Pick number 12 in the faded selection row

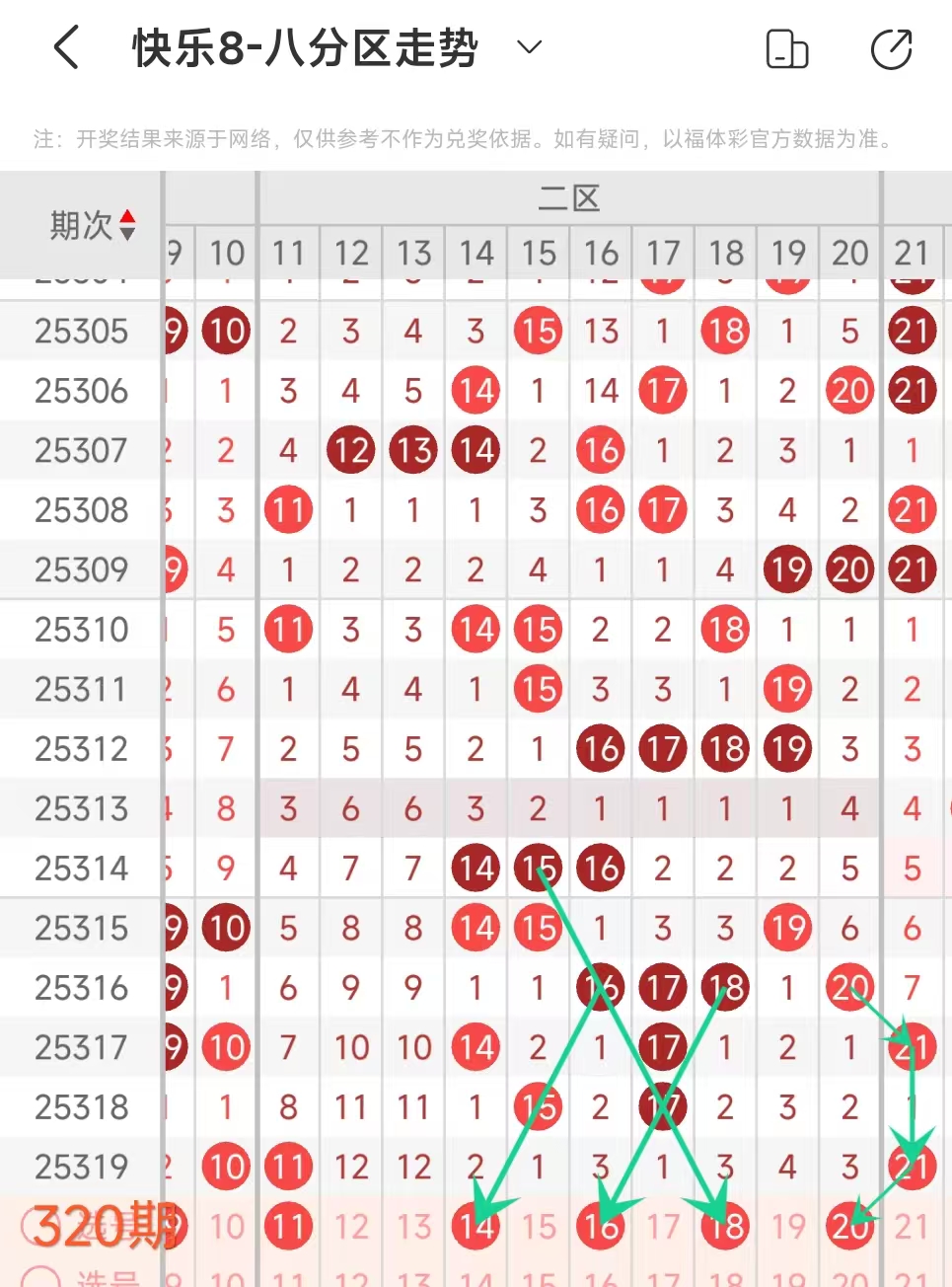click(x=351, y=1227)
